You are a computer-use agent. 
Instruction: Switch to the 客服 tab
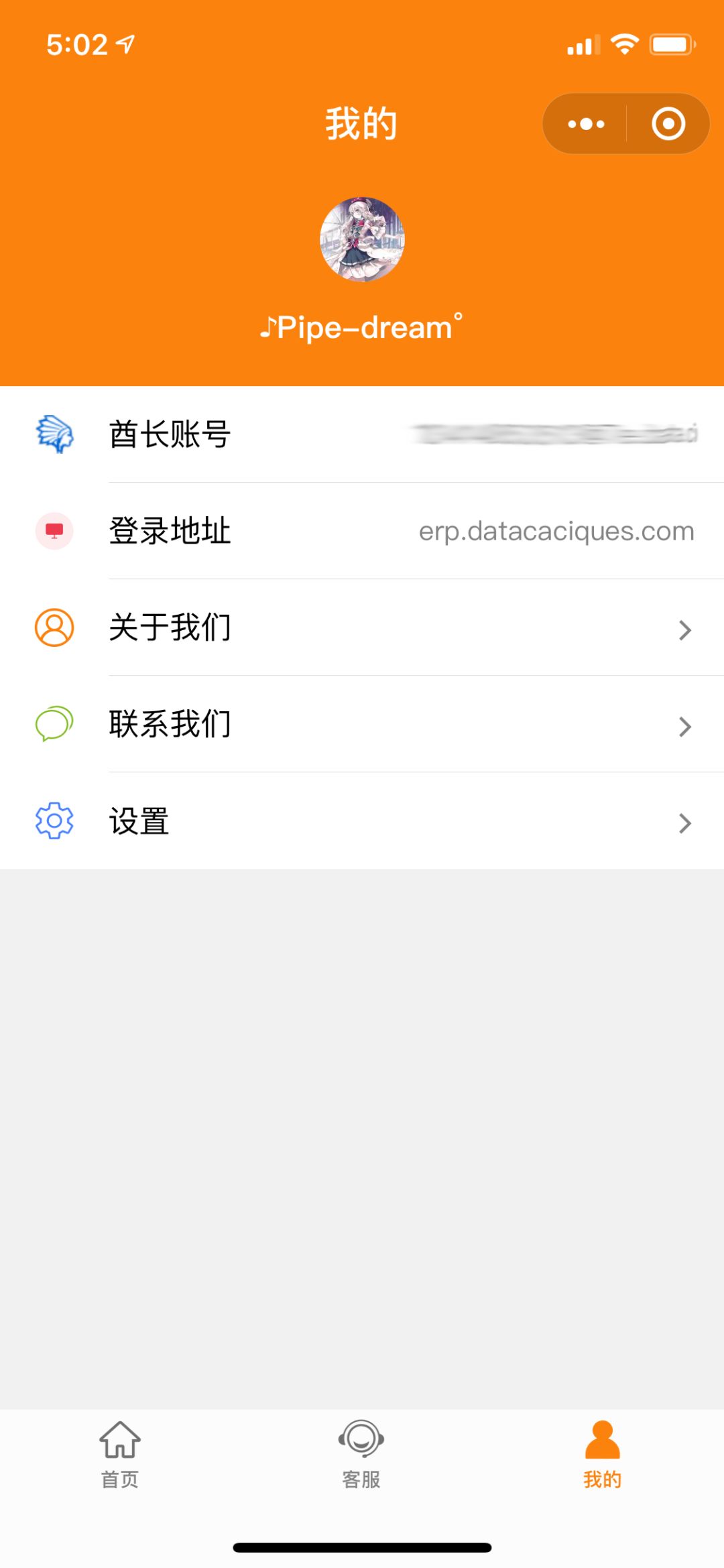pos(361,1453)
